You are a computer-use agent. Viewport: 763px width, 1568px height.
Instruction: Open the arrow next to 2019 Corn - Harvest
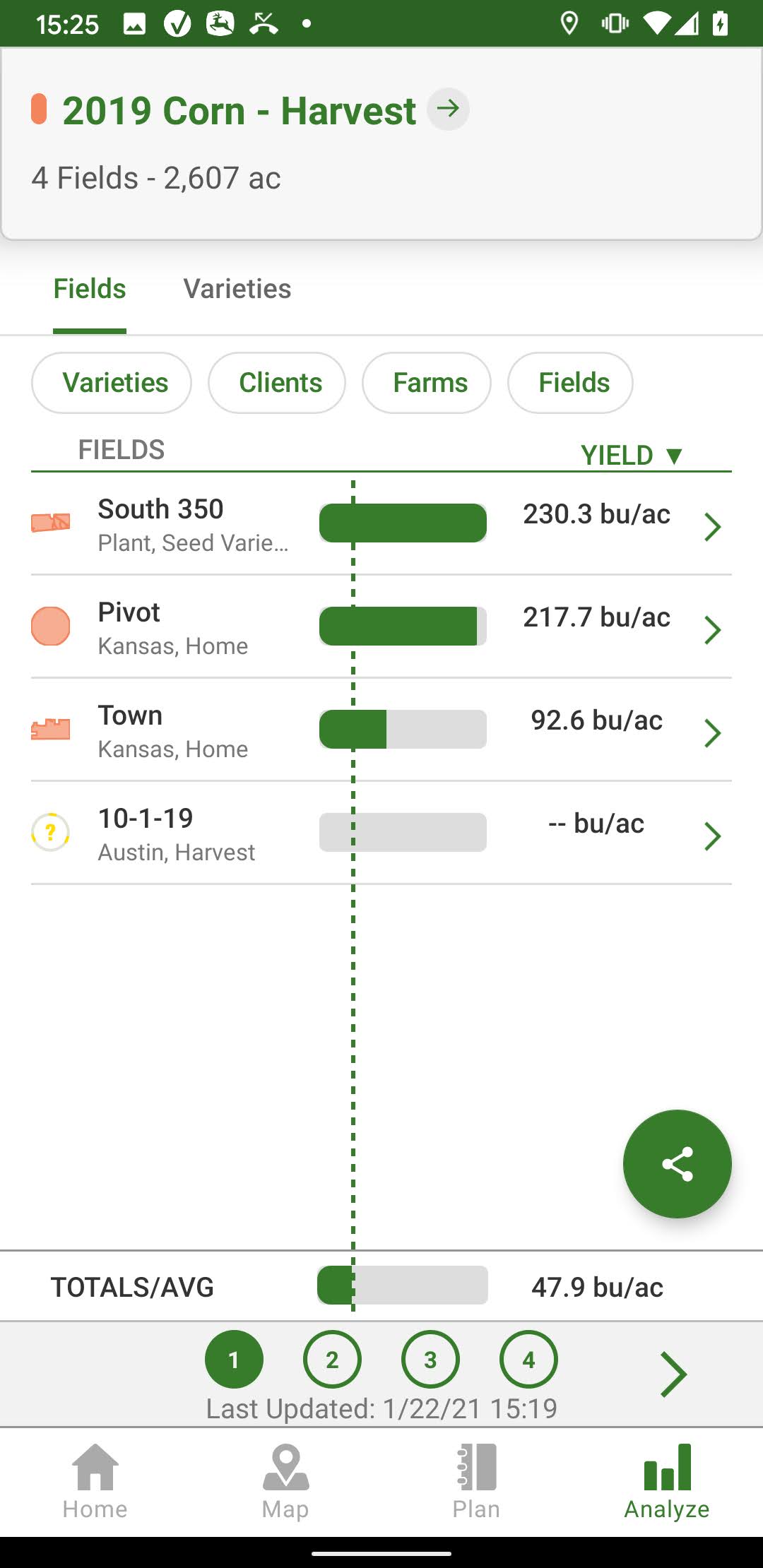[x=448, y=109]
